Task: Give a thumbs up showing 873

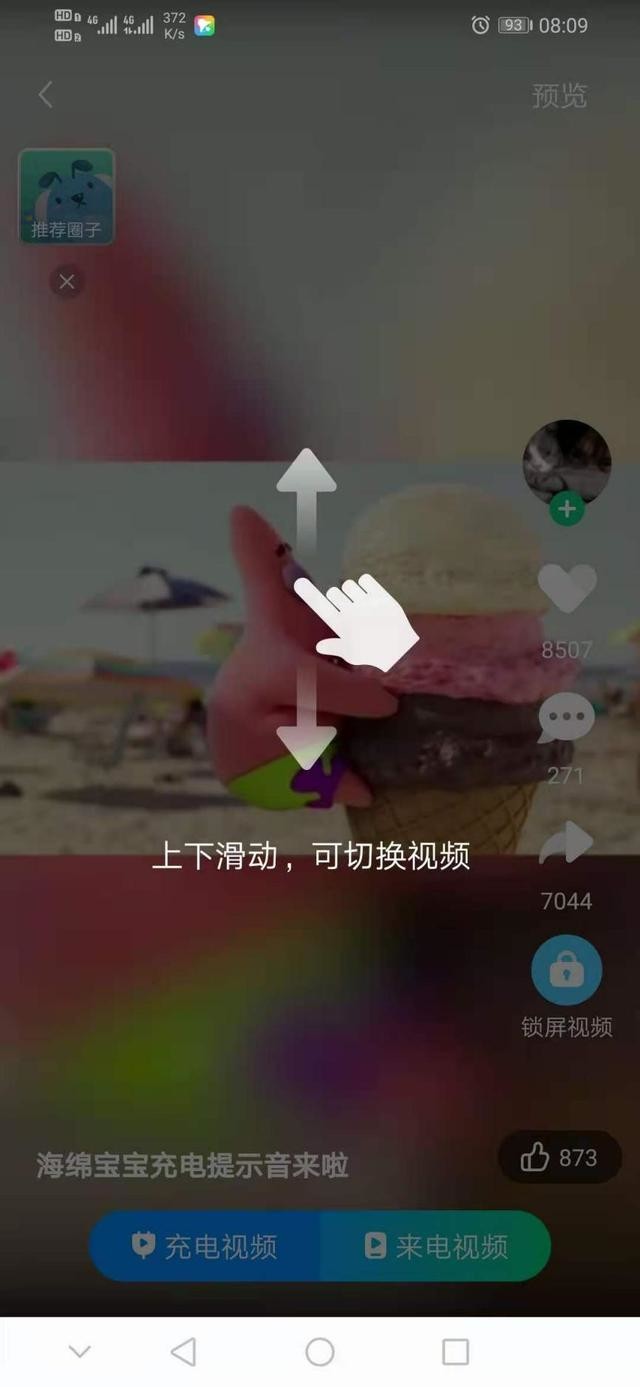Action: 559,1158
